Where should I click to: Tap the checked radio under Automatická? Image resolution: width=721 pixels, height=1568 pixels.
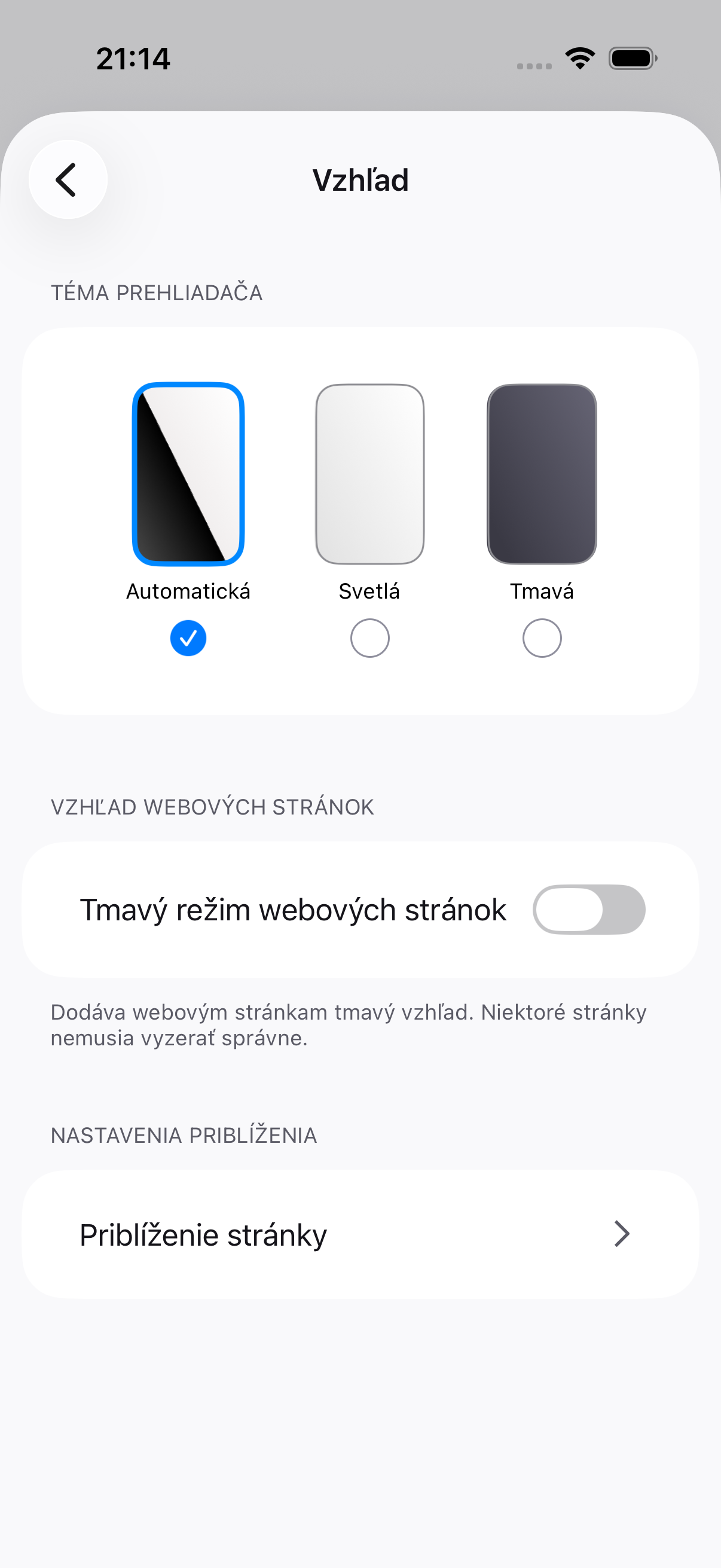click(x=188, y=638)
